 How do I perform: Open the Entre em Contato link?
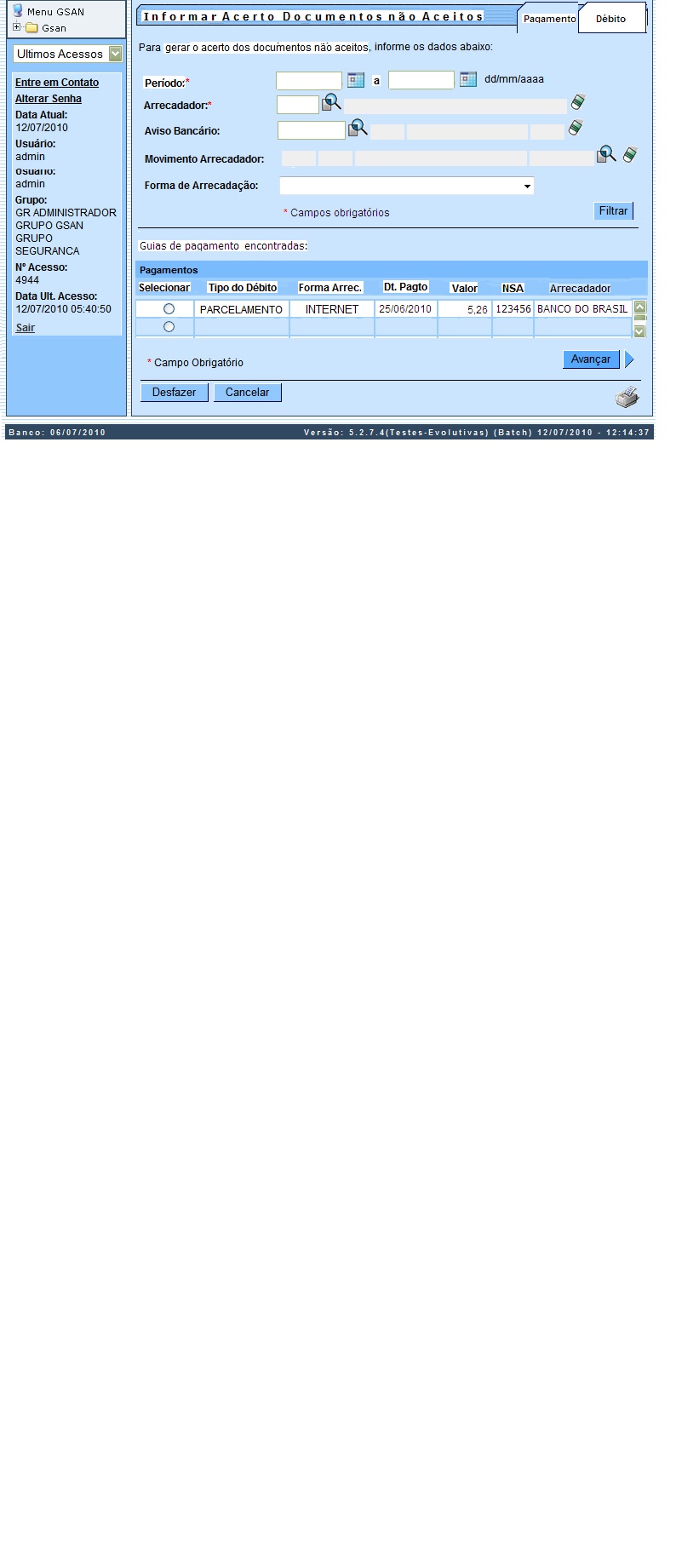click(x=57, y=83)
